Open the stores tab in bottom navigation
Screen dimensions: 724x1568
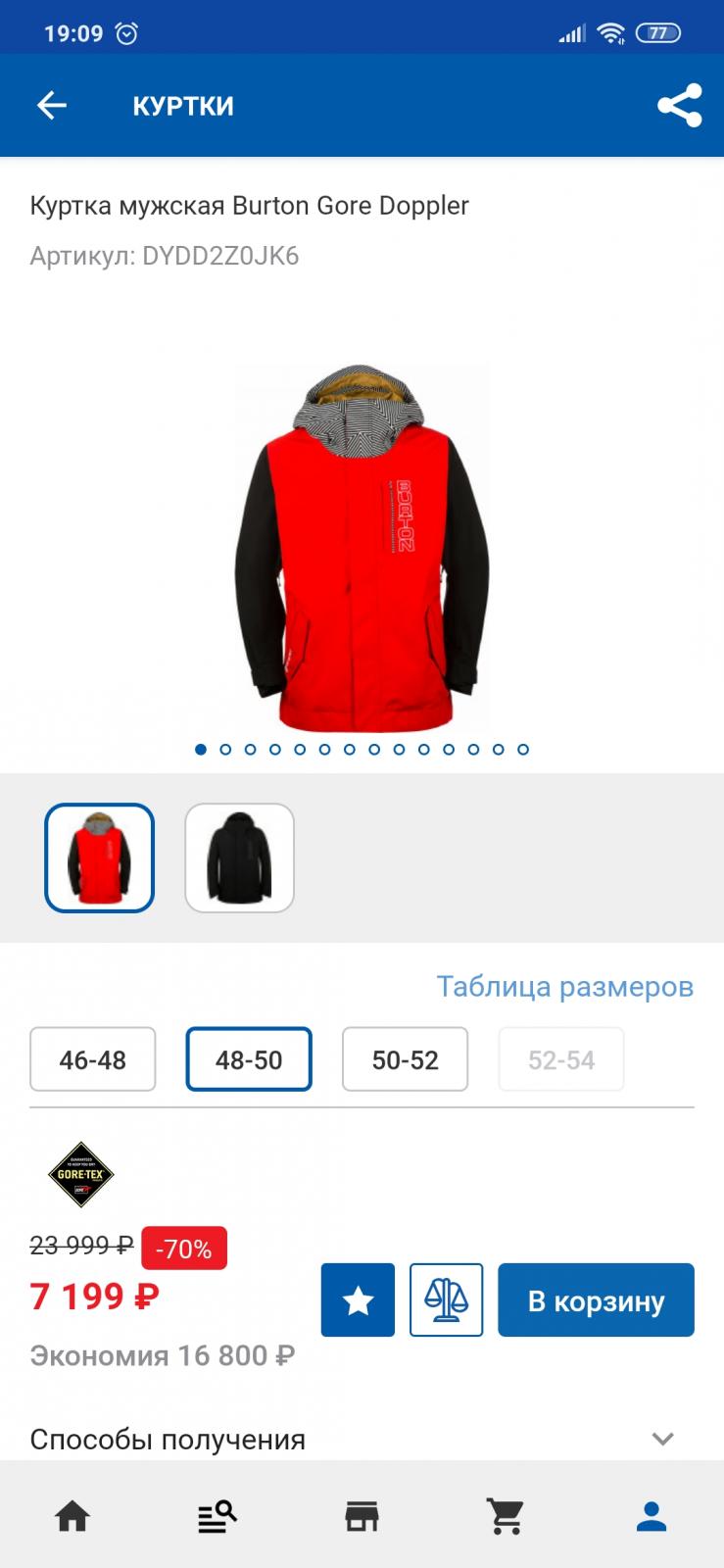pyautogui.click(x=362, y=1517)
